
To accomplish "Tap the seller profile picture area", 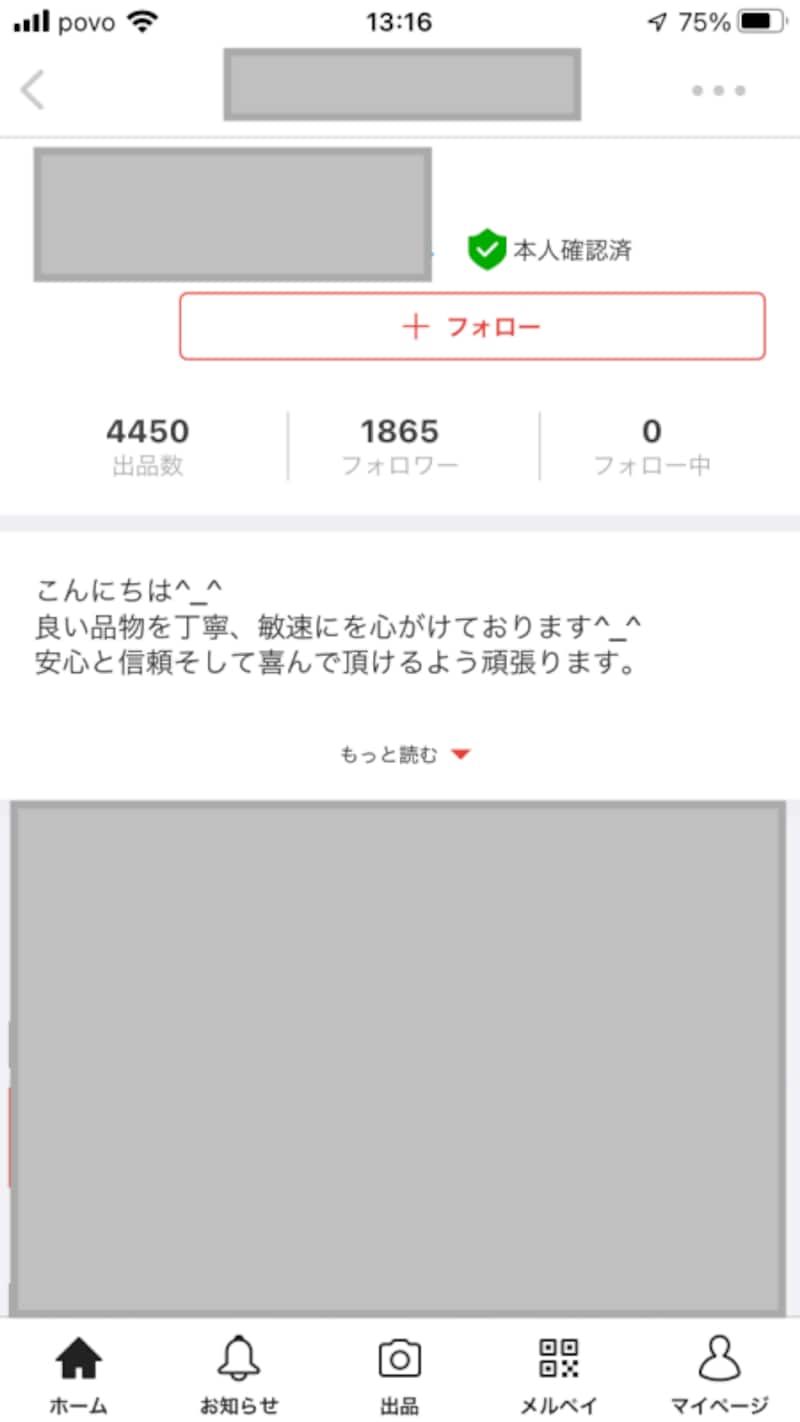I will coord(232,213).
